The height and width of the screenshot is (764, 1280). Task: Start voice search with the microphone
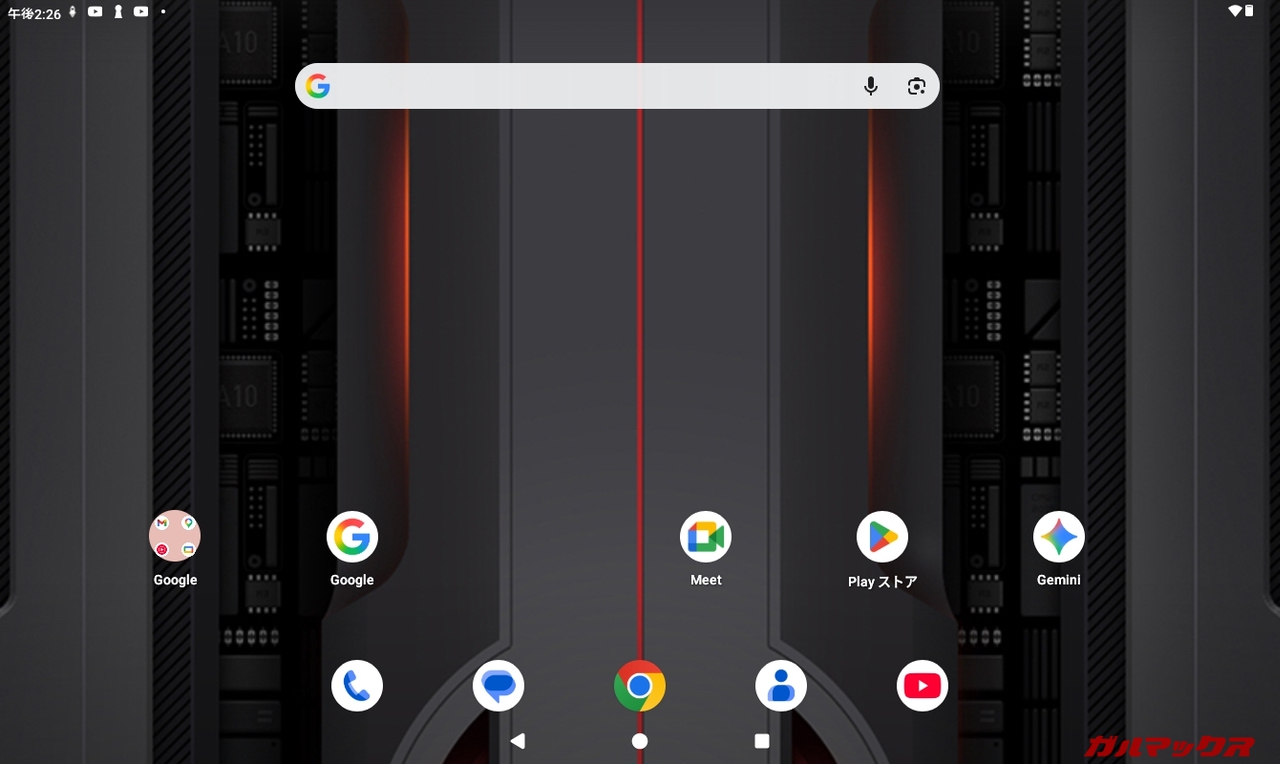coord(870,86)
